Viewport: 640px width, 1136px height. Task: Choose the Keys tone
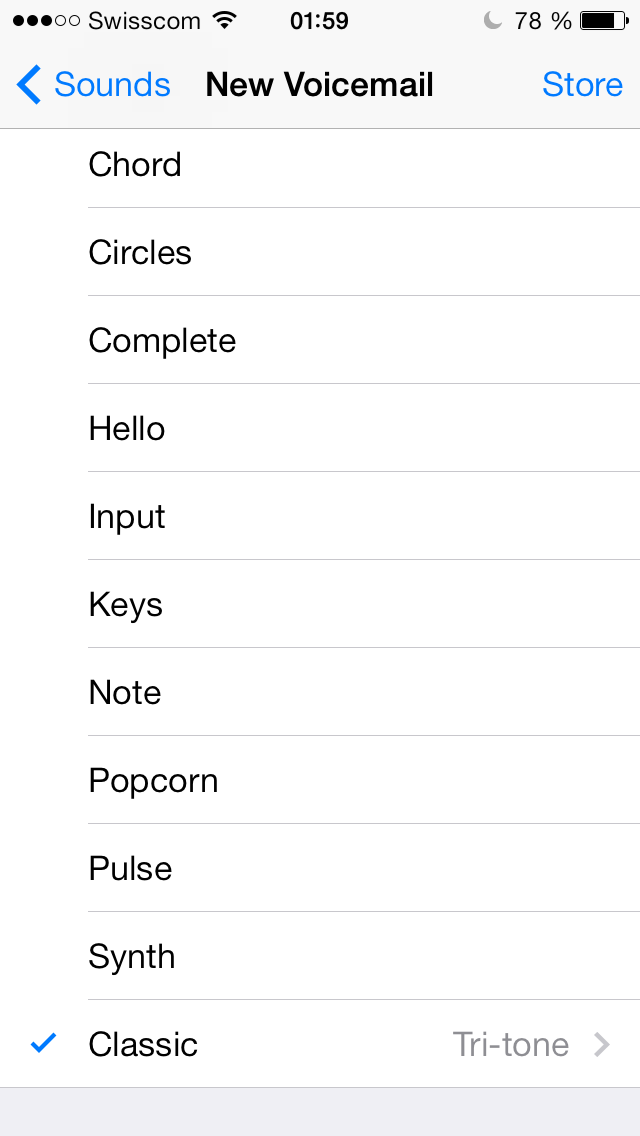point(320,604)
